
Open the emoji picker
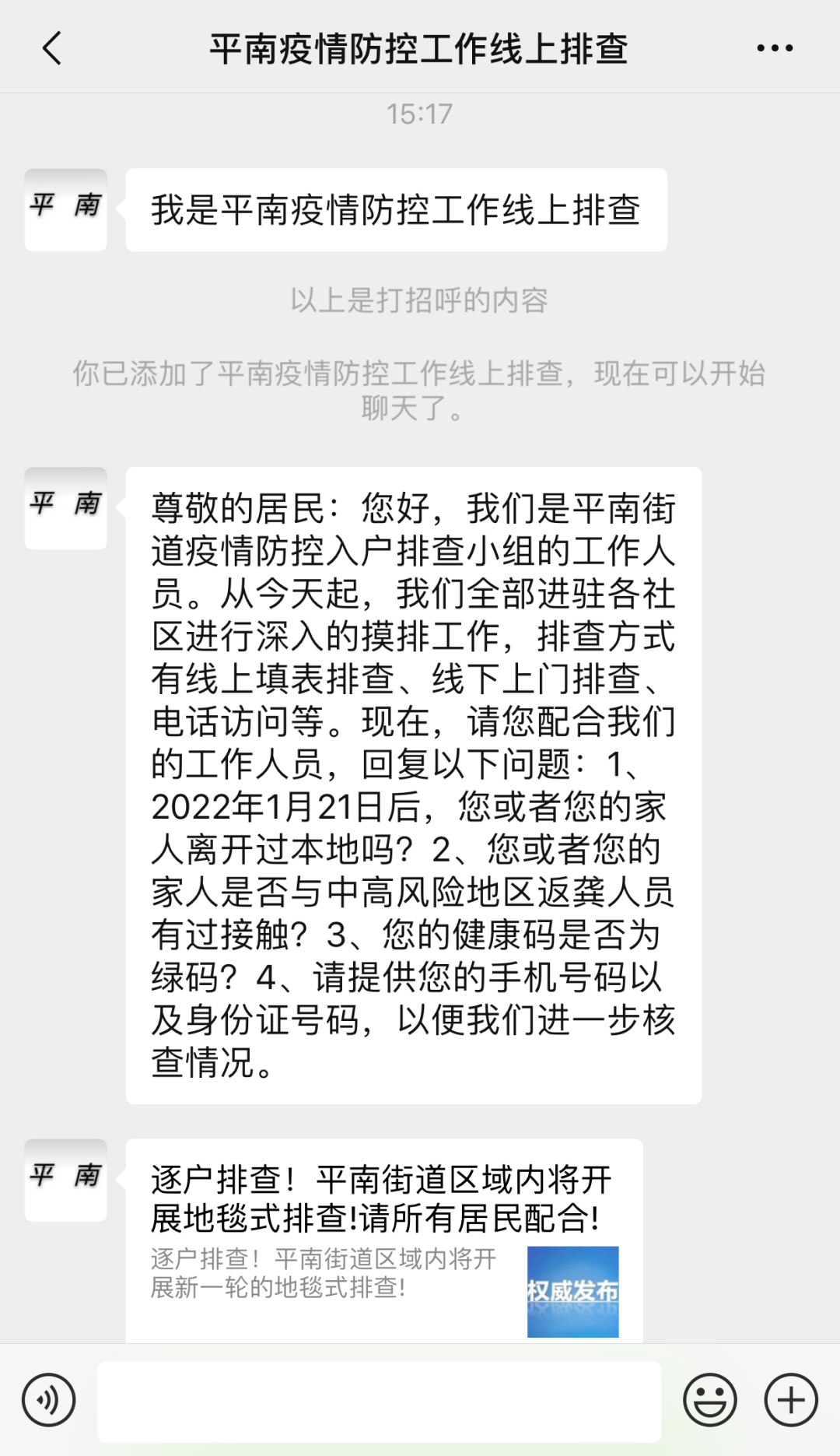[710, 1399]
